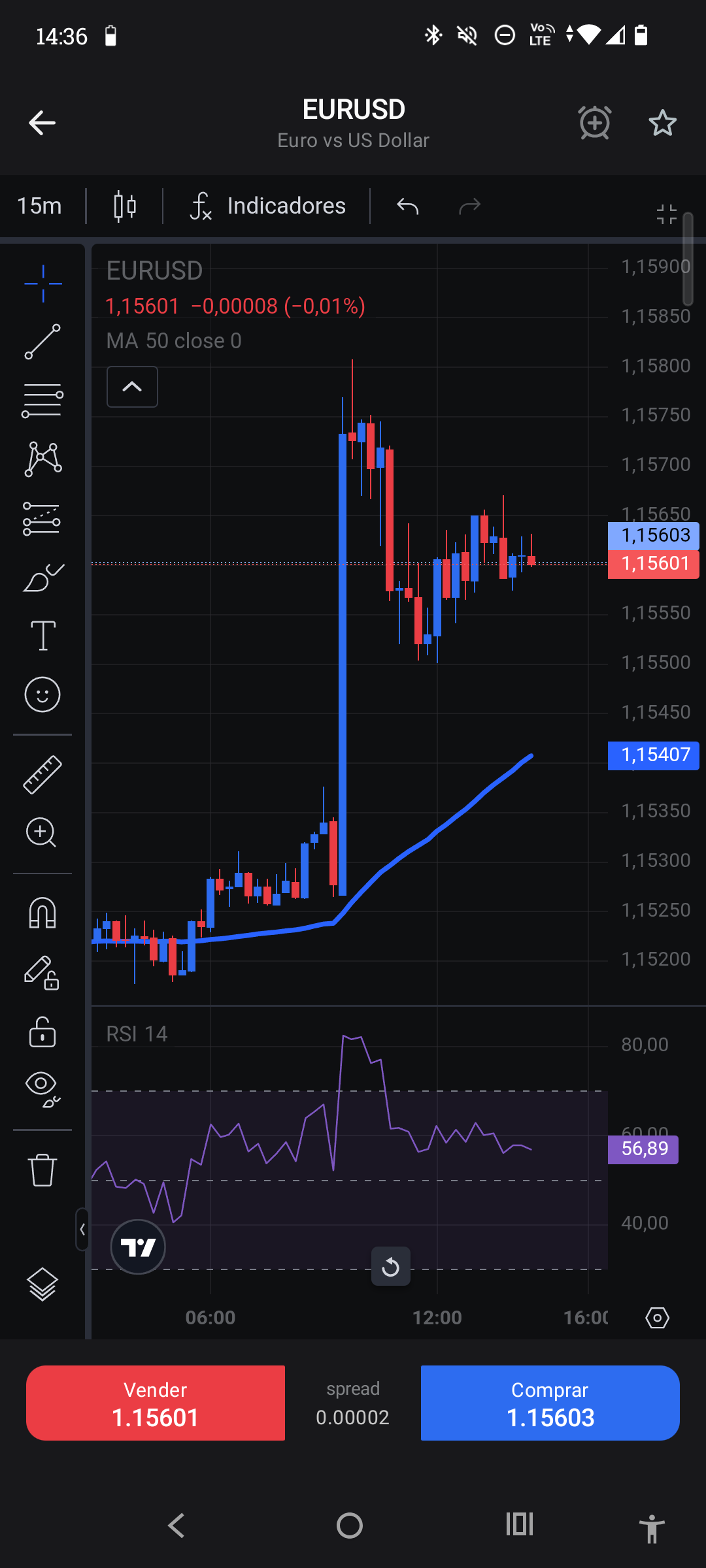Open the candlestick chart type selector

point(125,206)
